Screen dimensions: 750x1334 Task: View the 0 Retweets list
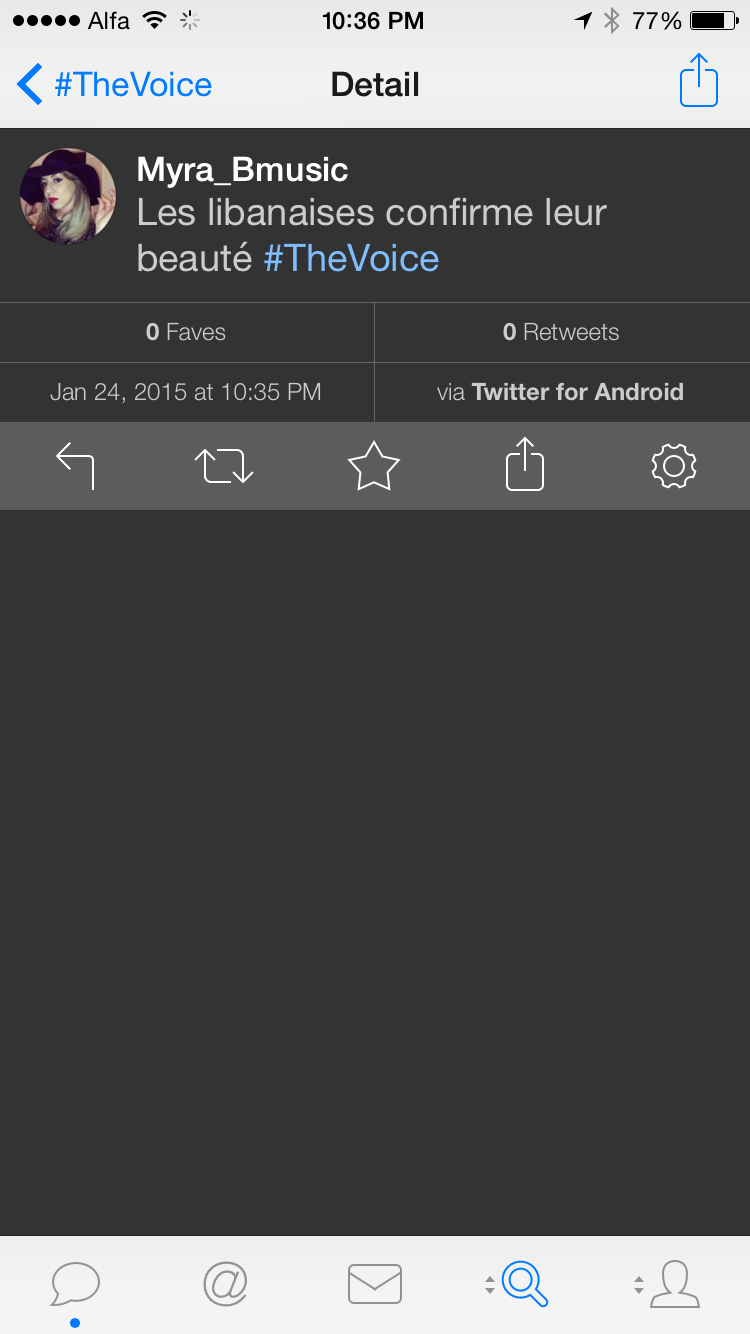click(561, 332)
